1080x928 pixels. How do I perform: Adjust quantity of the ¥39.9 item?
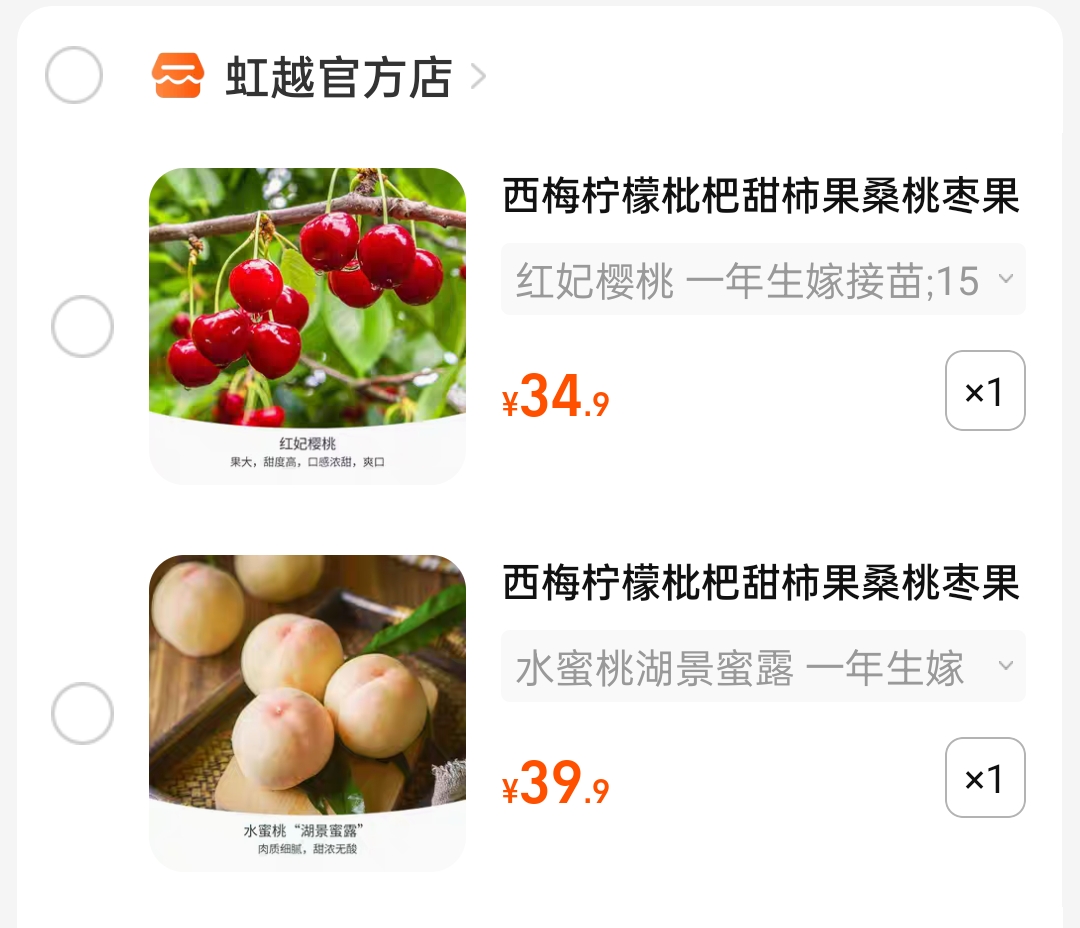(984, 778)
